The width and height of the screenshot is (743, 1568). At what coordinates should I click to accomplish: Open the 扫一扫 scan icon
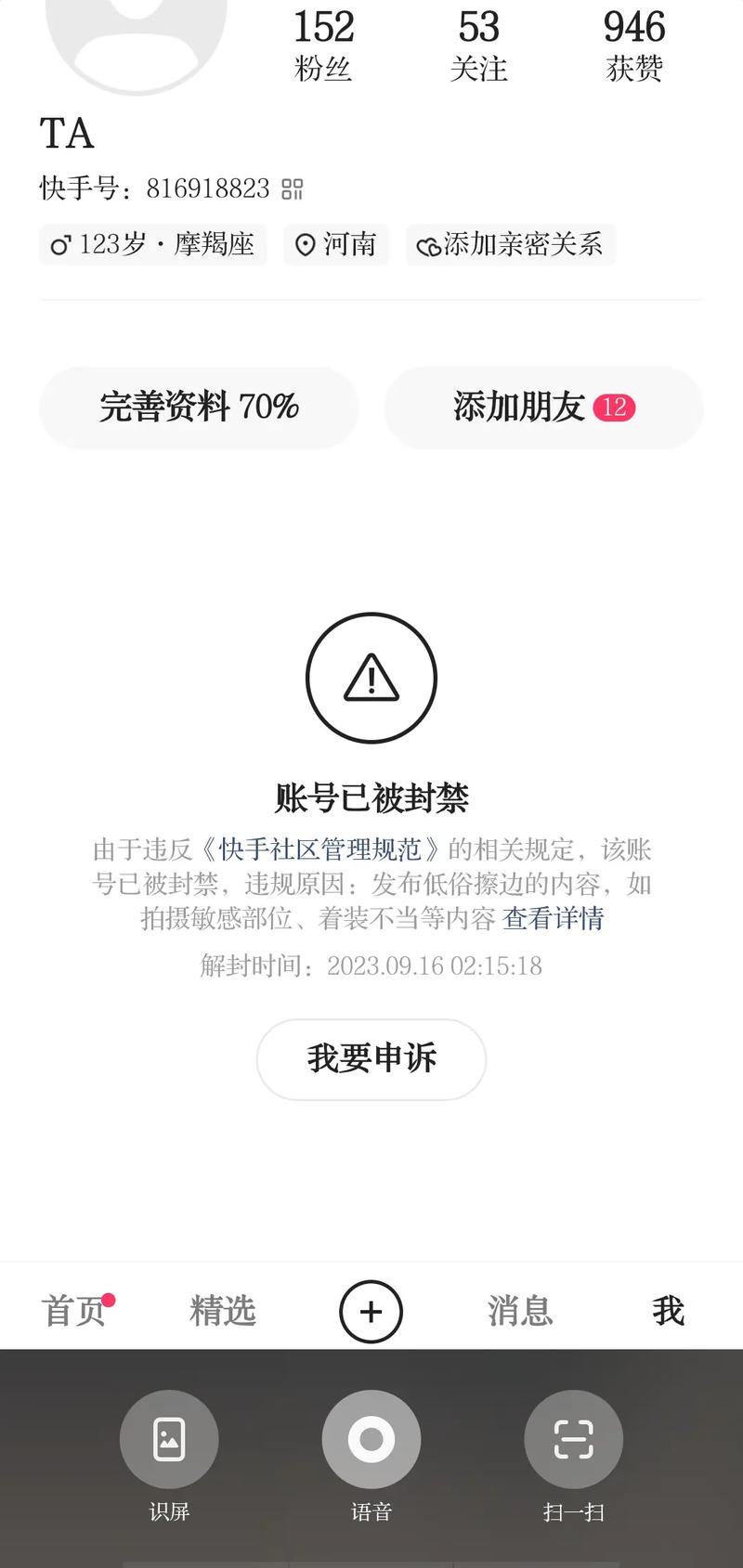(572, 1438)
